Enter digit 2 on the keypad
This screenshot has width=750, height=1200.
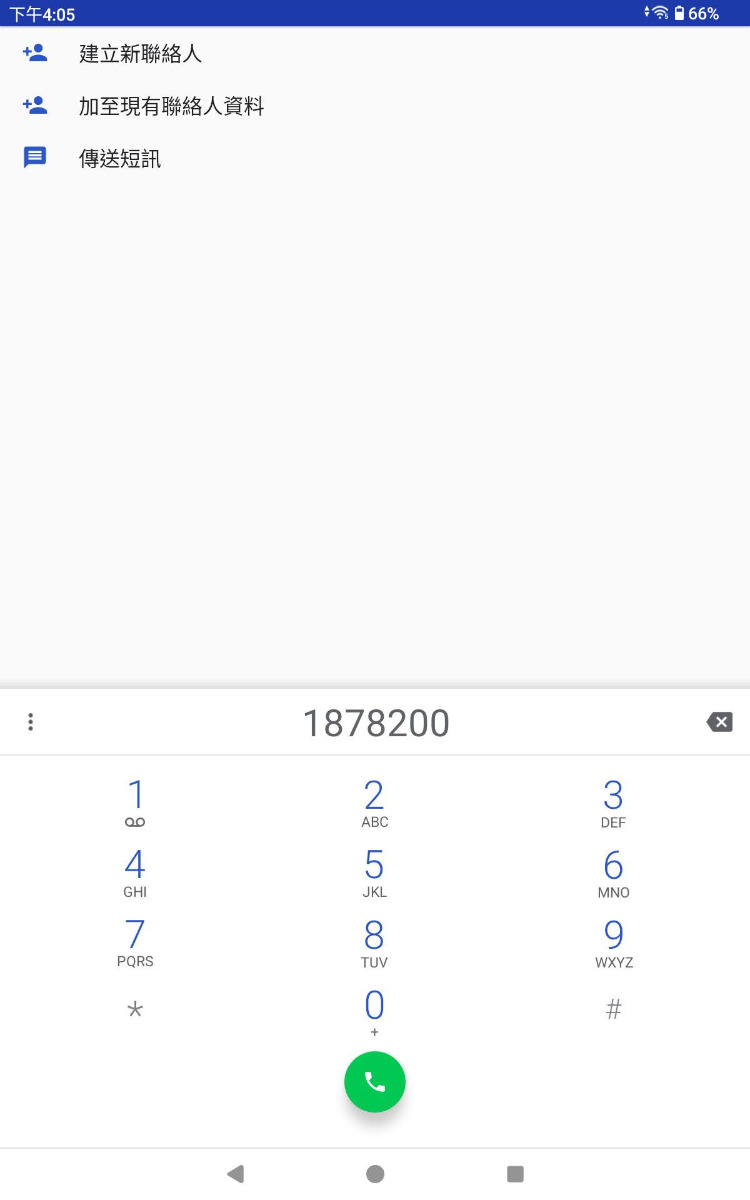tap(374, 803)
